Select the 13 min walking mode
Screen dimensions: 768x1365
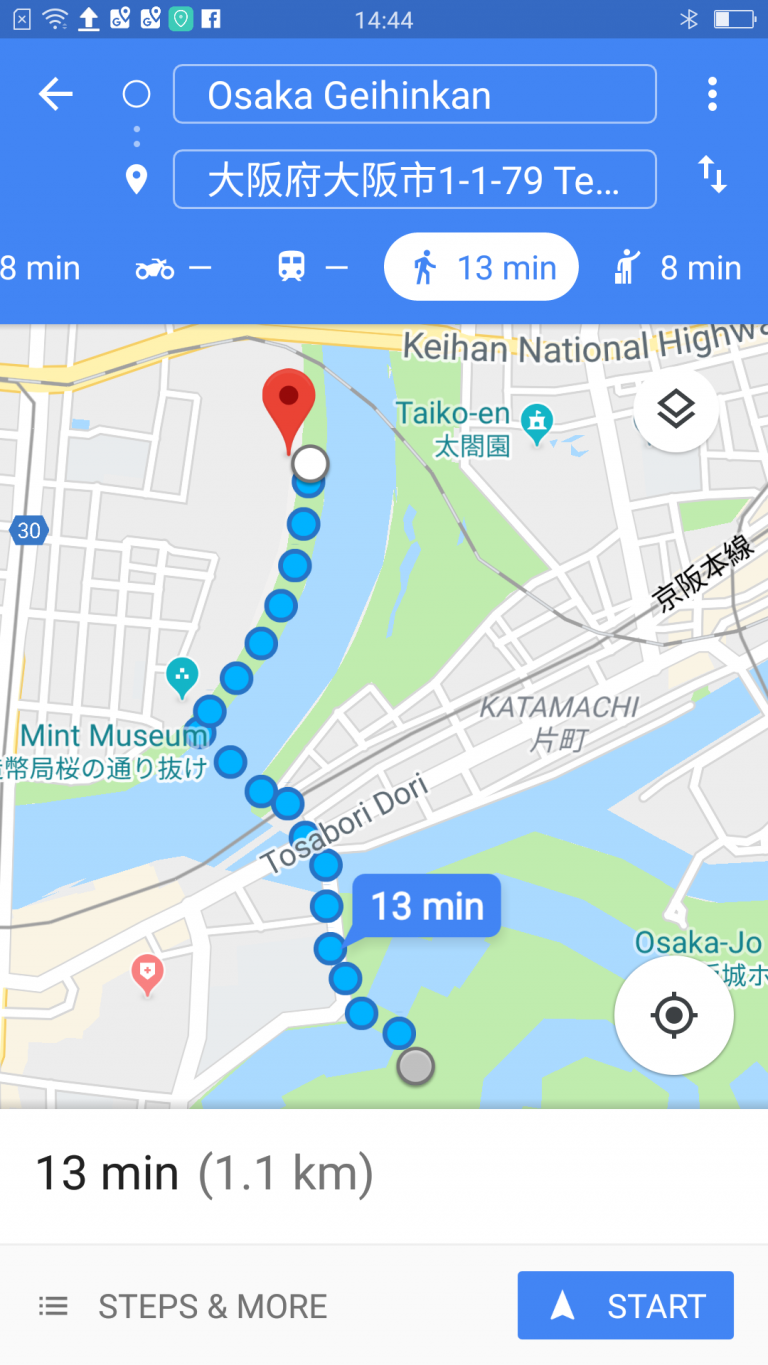tap(481, 267)
